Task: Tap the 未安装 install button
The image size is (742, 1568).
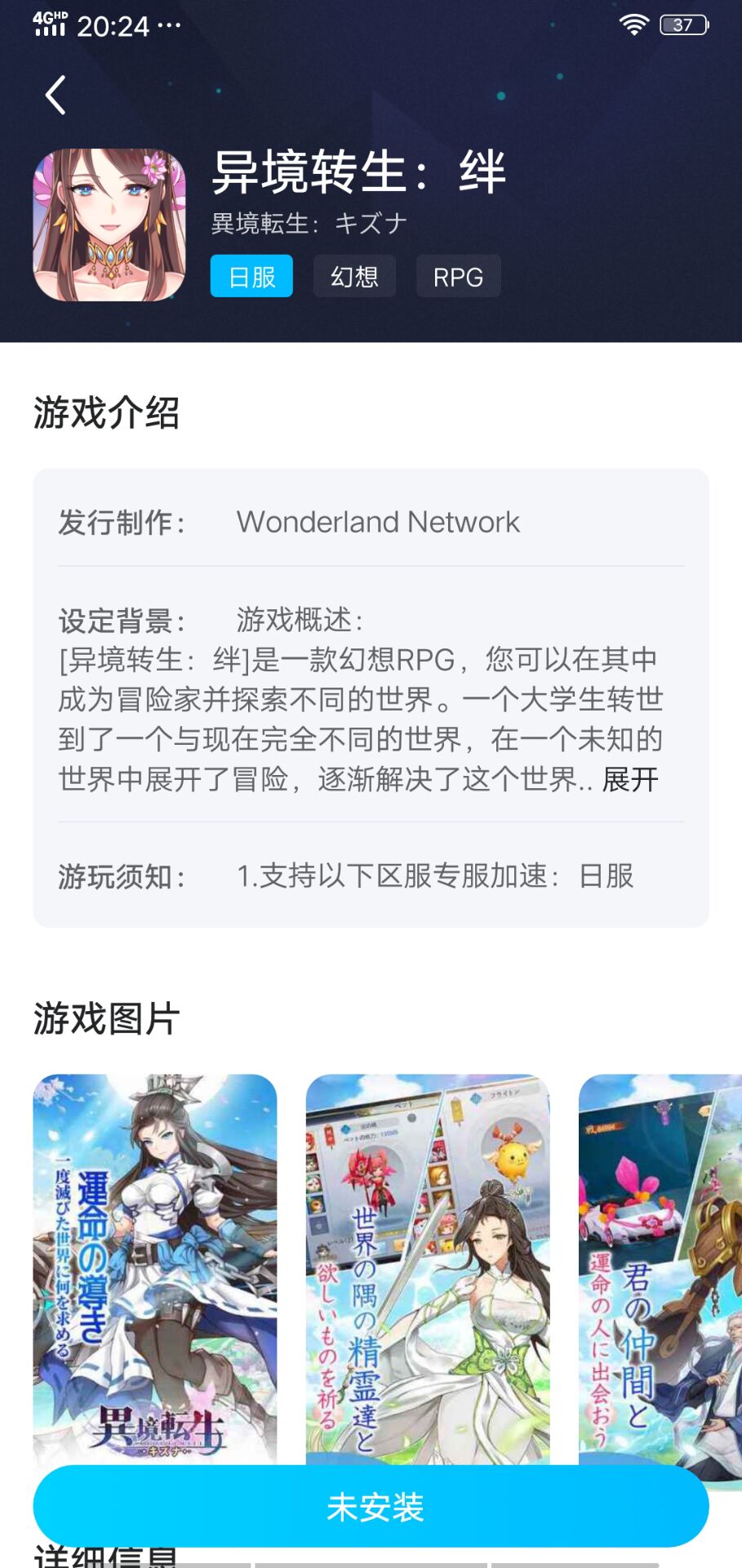Action: click(371, 1507)
